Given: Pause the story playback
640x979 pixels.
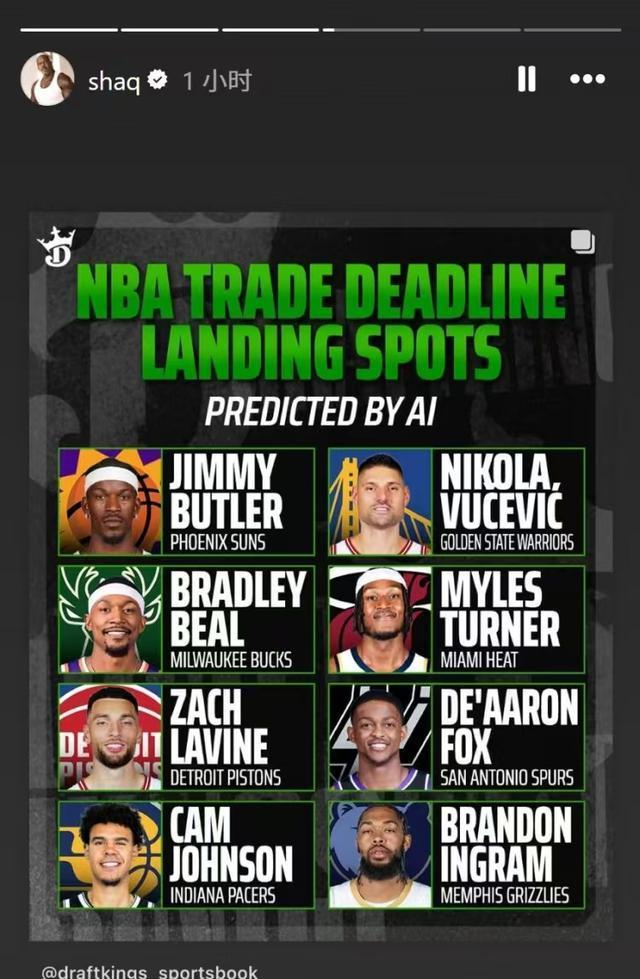Looking at the screenshot, I should tap(526, 80).
